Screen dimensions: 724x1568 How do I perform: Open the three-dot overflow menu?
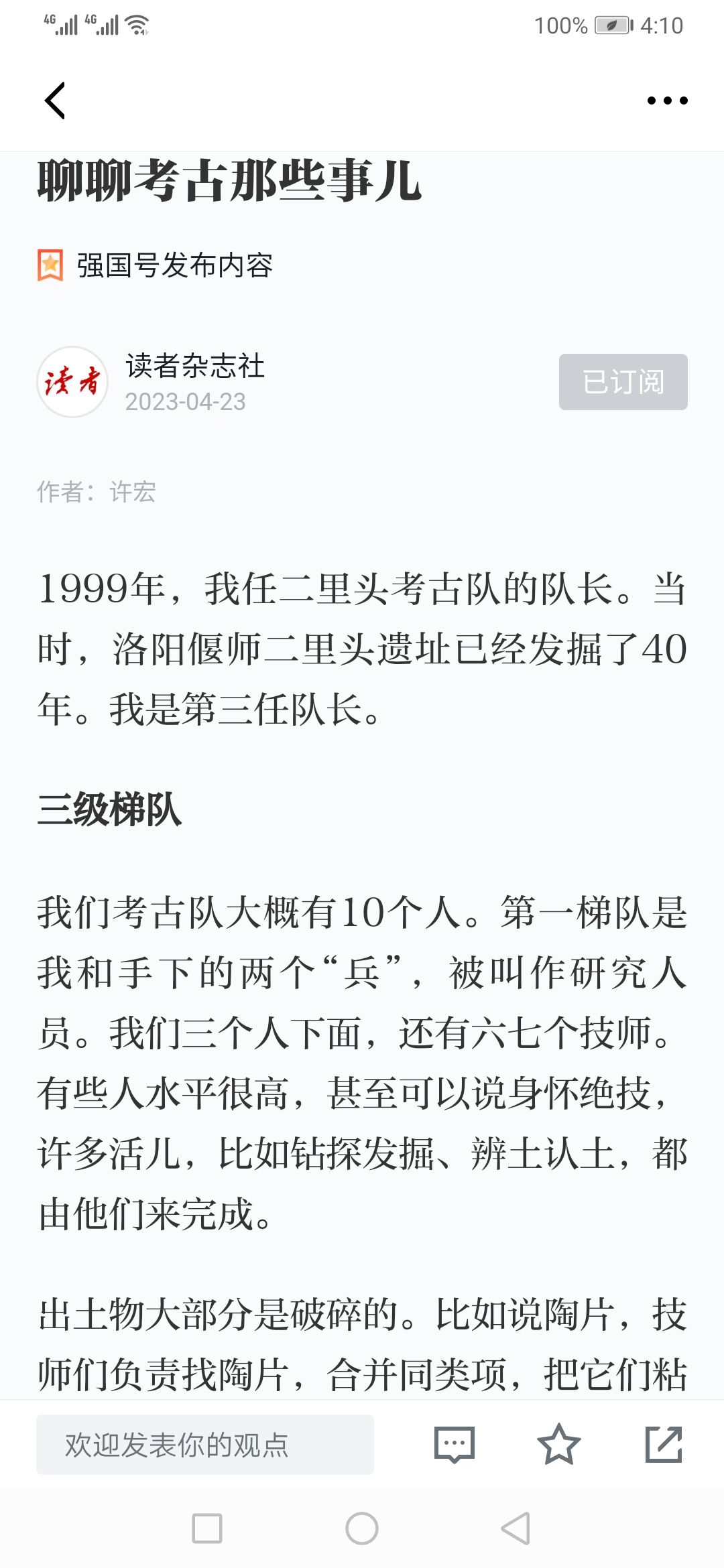coord(667,101)
